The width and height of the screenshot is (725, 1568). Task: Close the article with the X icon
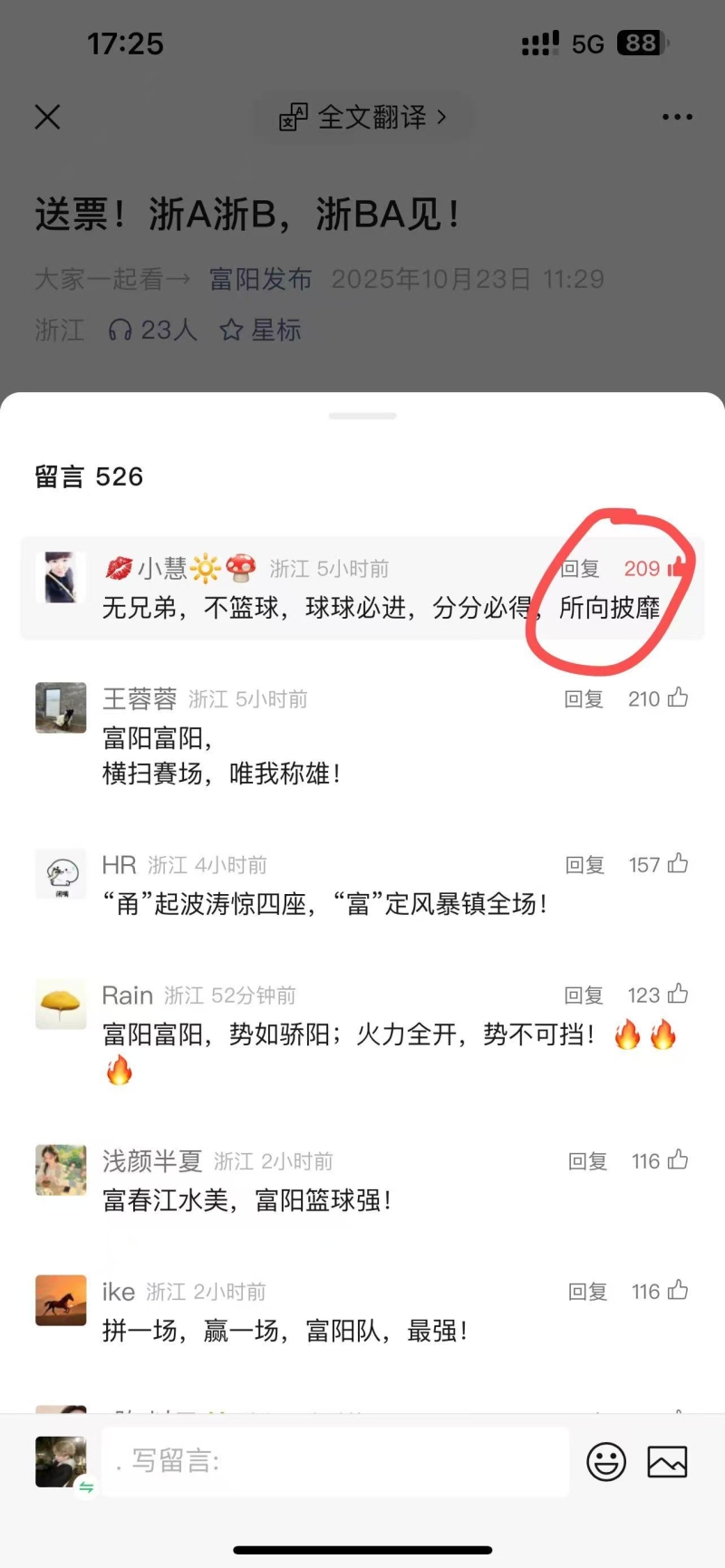click(x=47, y=117)
